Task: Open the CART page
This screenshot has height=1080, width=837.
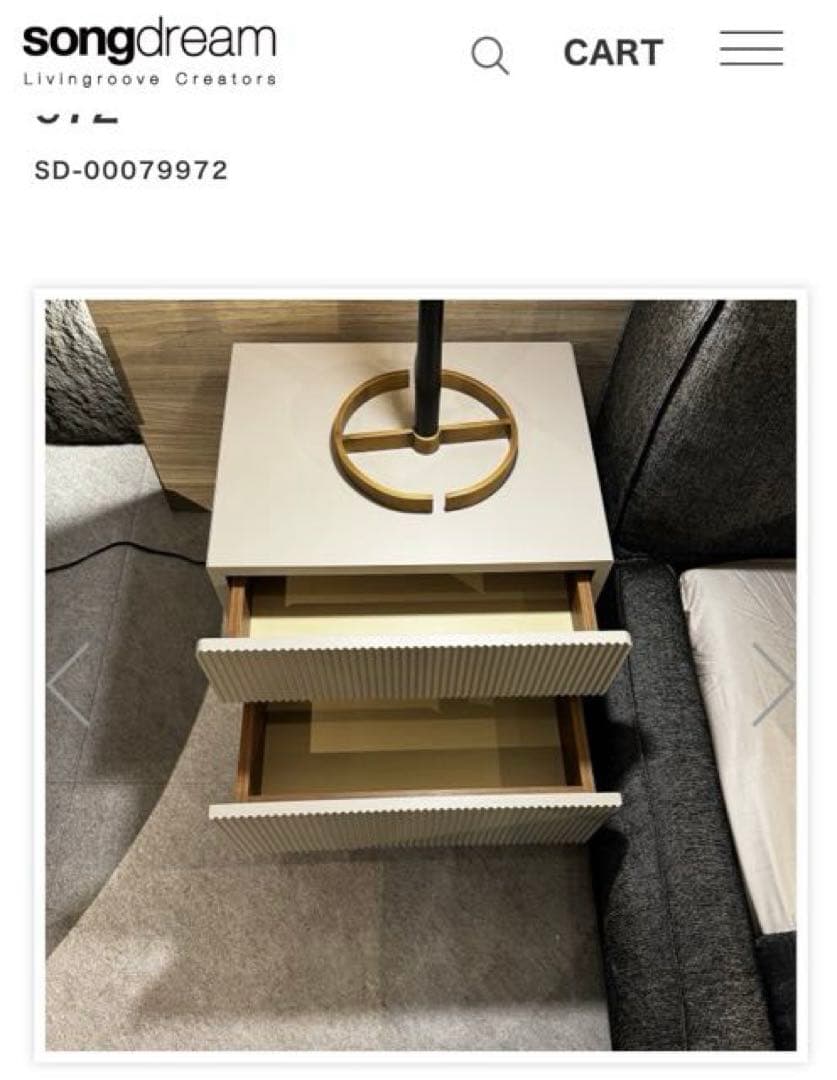Action: [x=612, y=53]
